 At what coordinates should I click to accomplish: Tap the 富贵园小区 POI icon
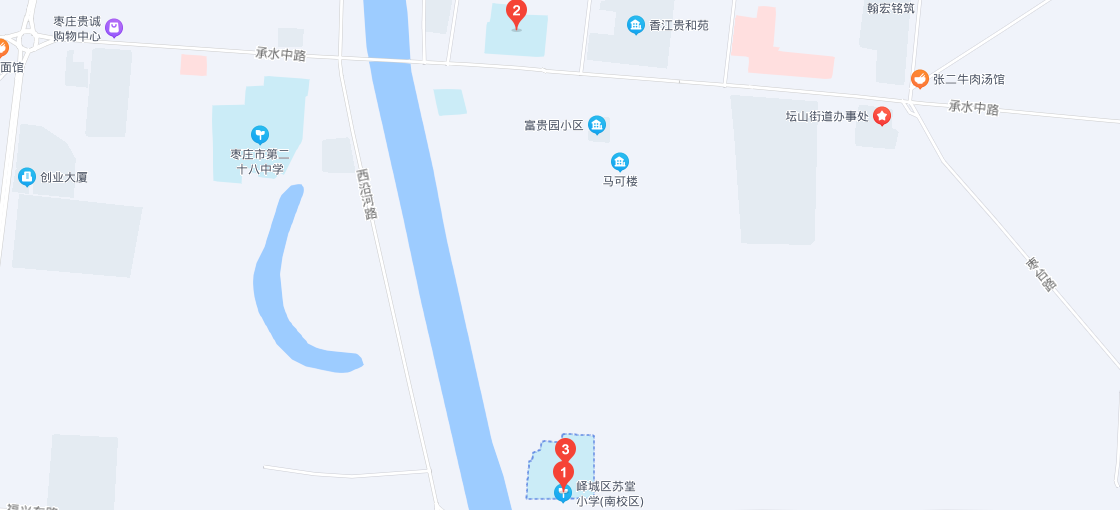coord(597,125)
